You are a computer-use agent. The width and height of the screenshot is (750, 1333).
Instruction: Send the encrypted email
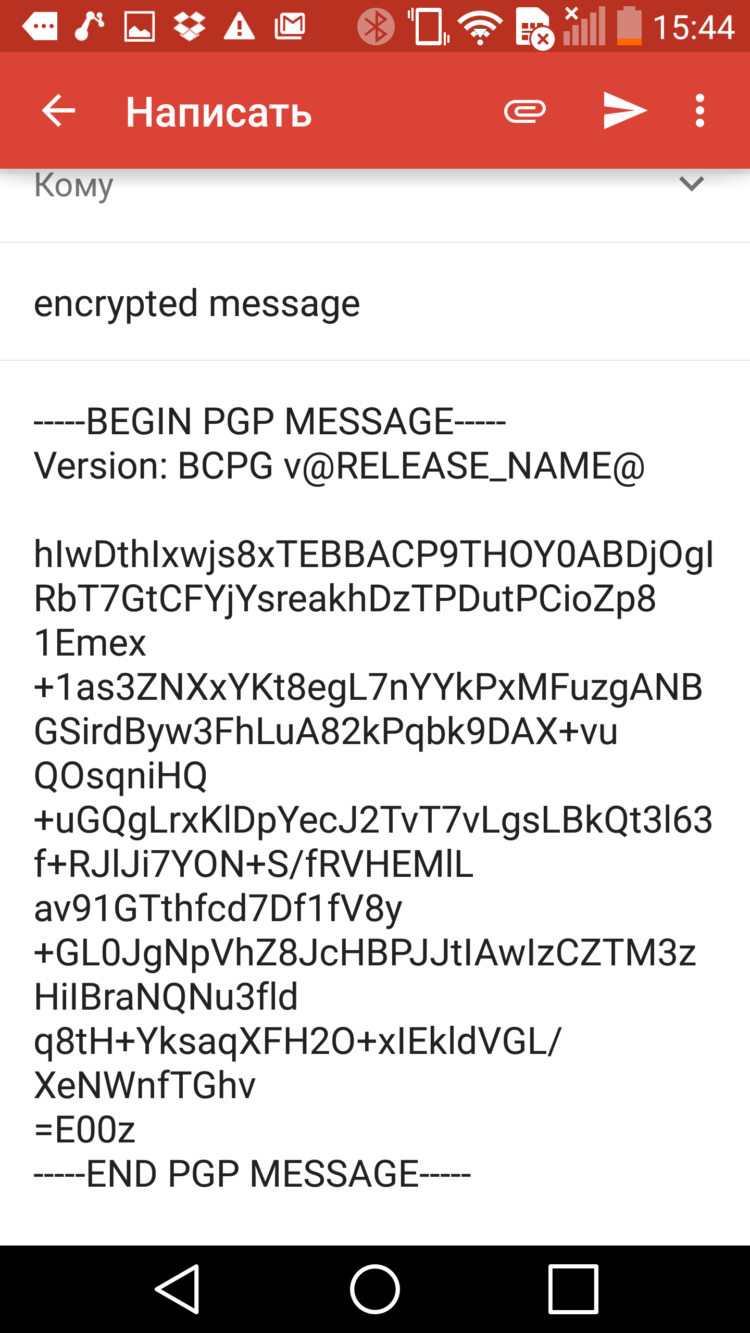(x=624, y=111)
